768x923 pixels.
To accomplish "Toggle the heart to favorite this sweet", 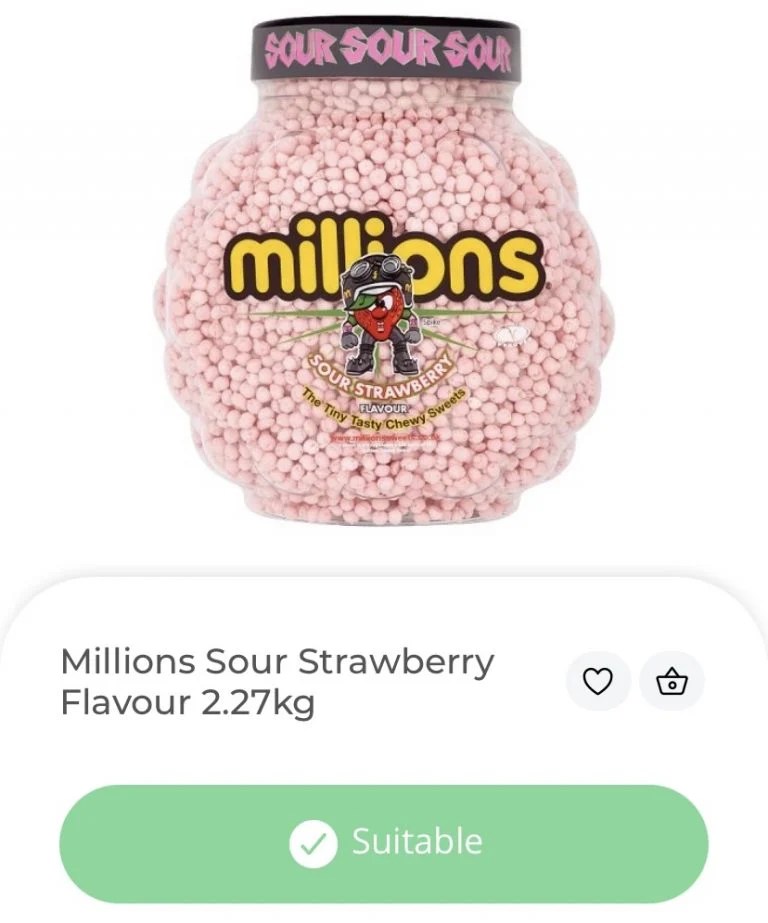I will pyautogui.click(x=598, y=681).
